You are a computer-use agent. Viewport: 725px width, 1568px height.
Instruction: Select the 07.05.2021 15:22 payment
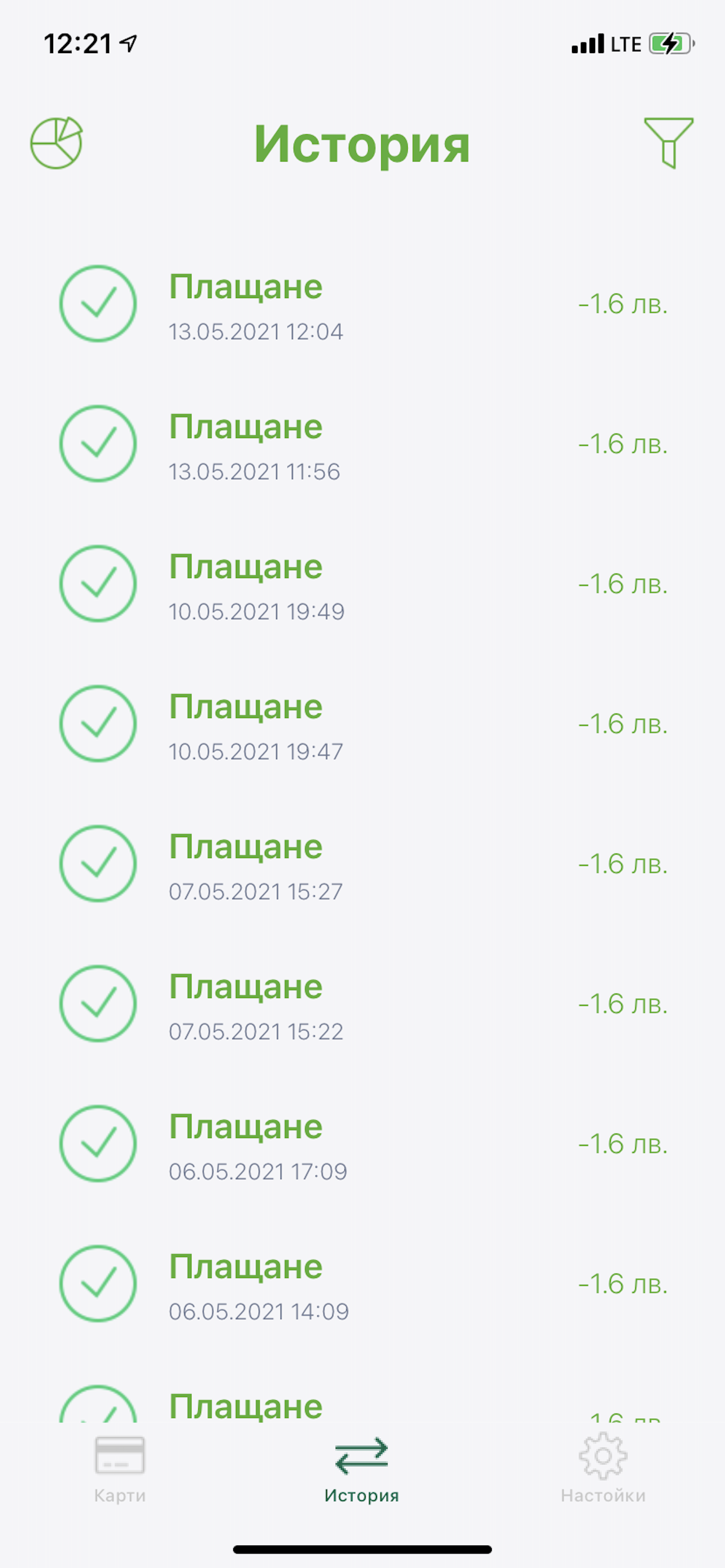tap(362, 1004)
